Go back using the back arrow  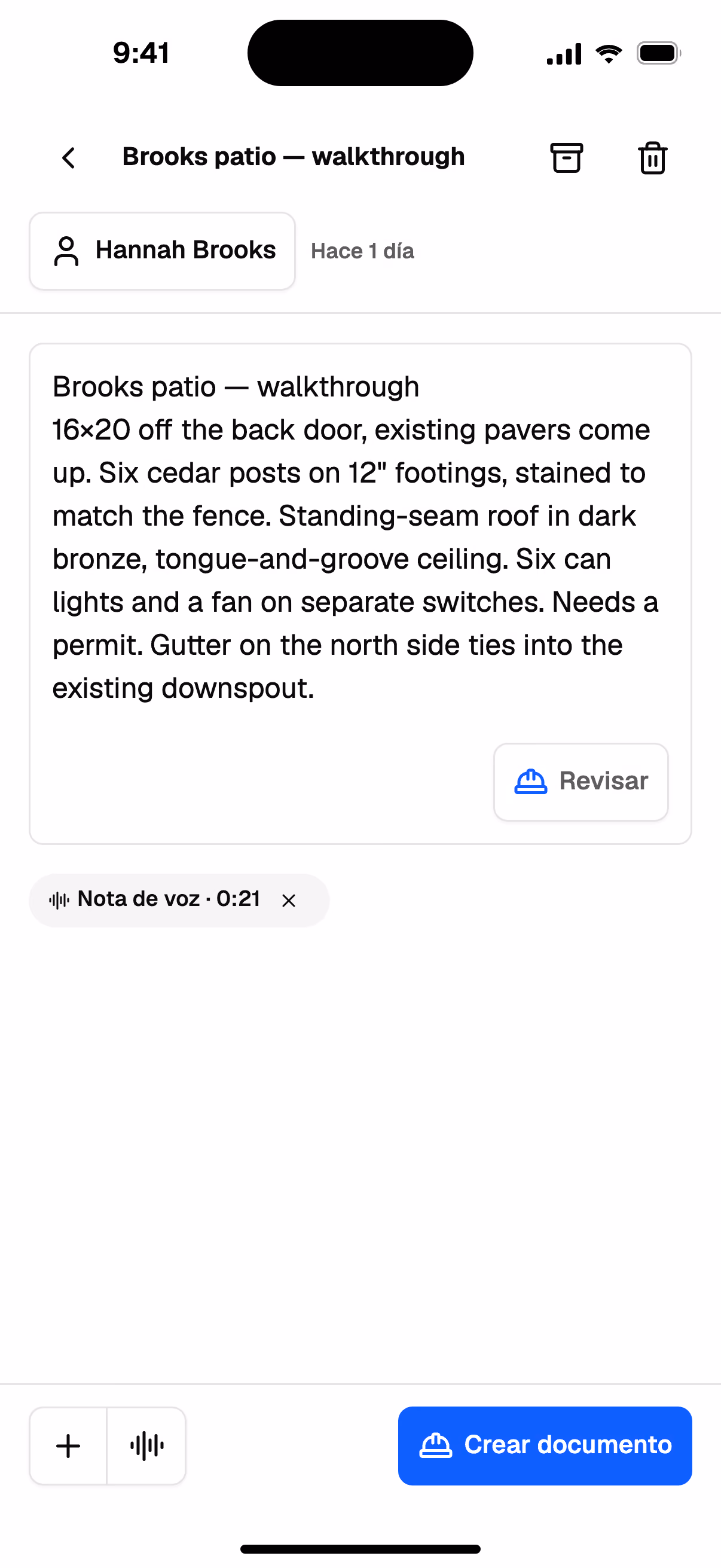coord(69,158)
